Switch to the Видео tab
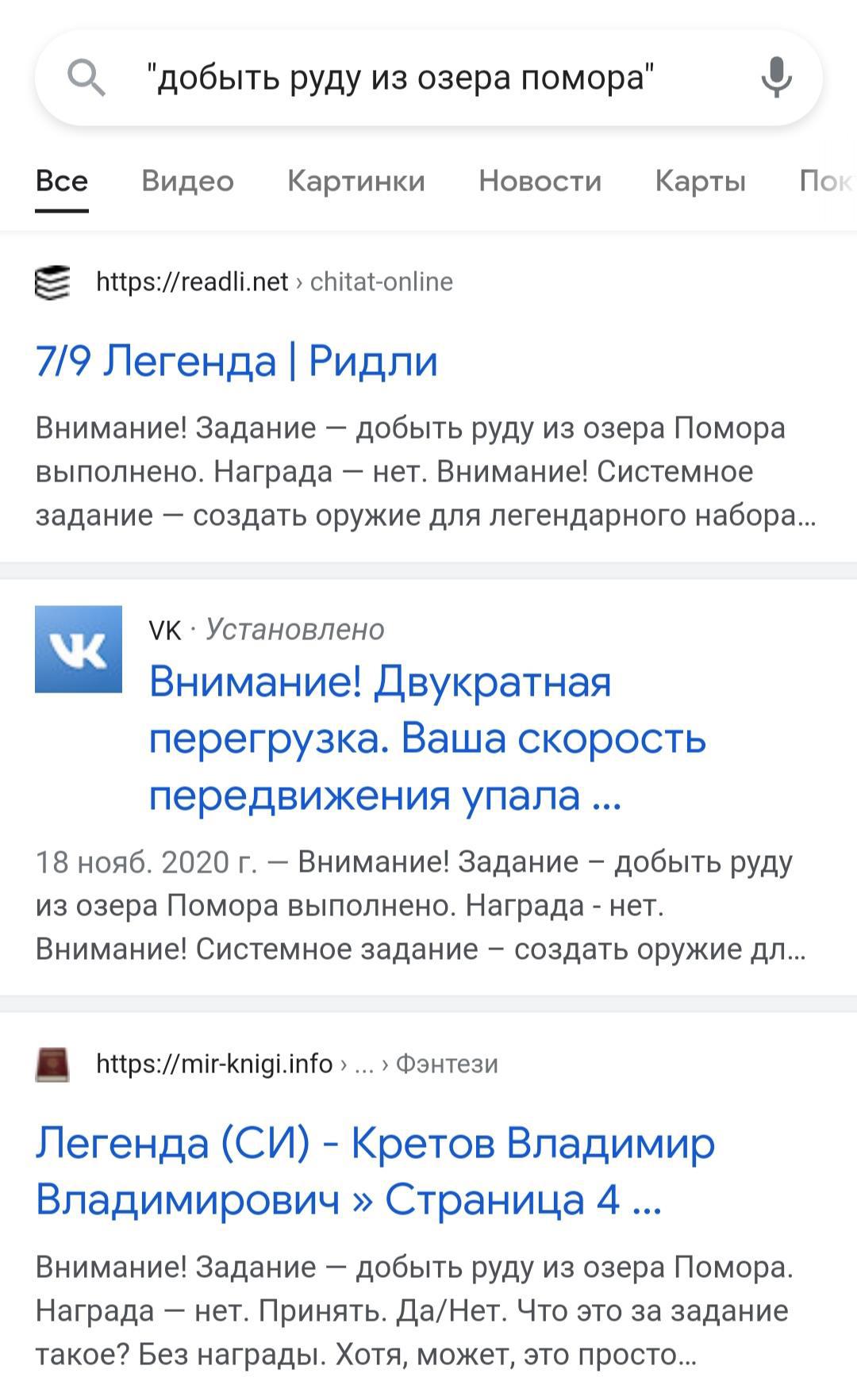This screenshot has height=1400, width=857. click(x=187, y=182)
